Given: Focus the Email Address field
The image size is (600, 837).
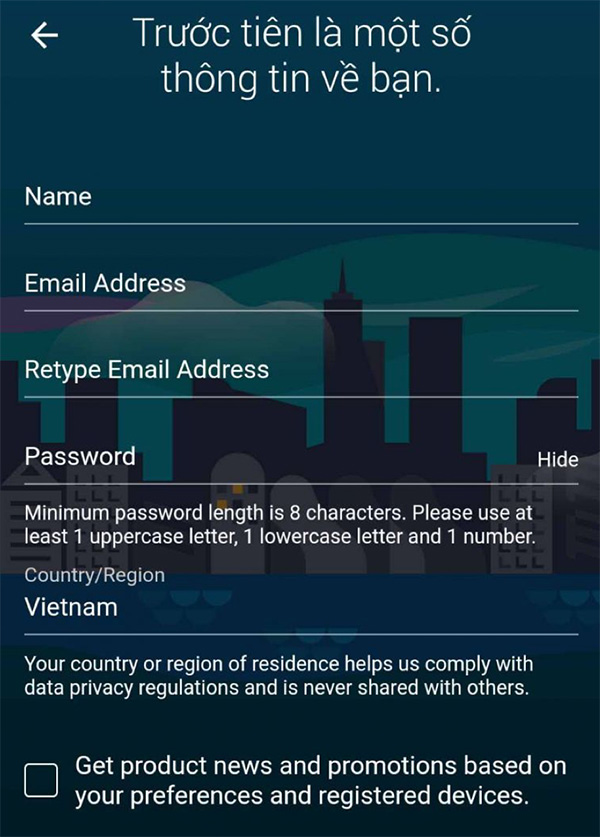Looking at the screenshot, I should point(300,284).
